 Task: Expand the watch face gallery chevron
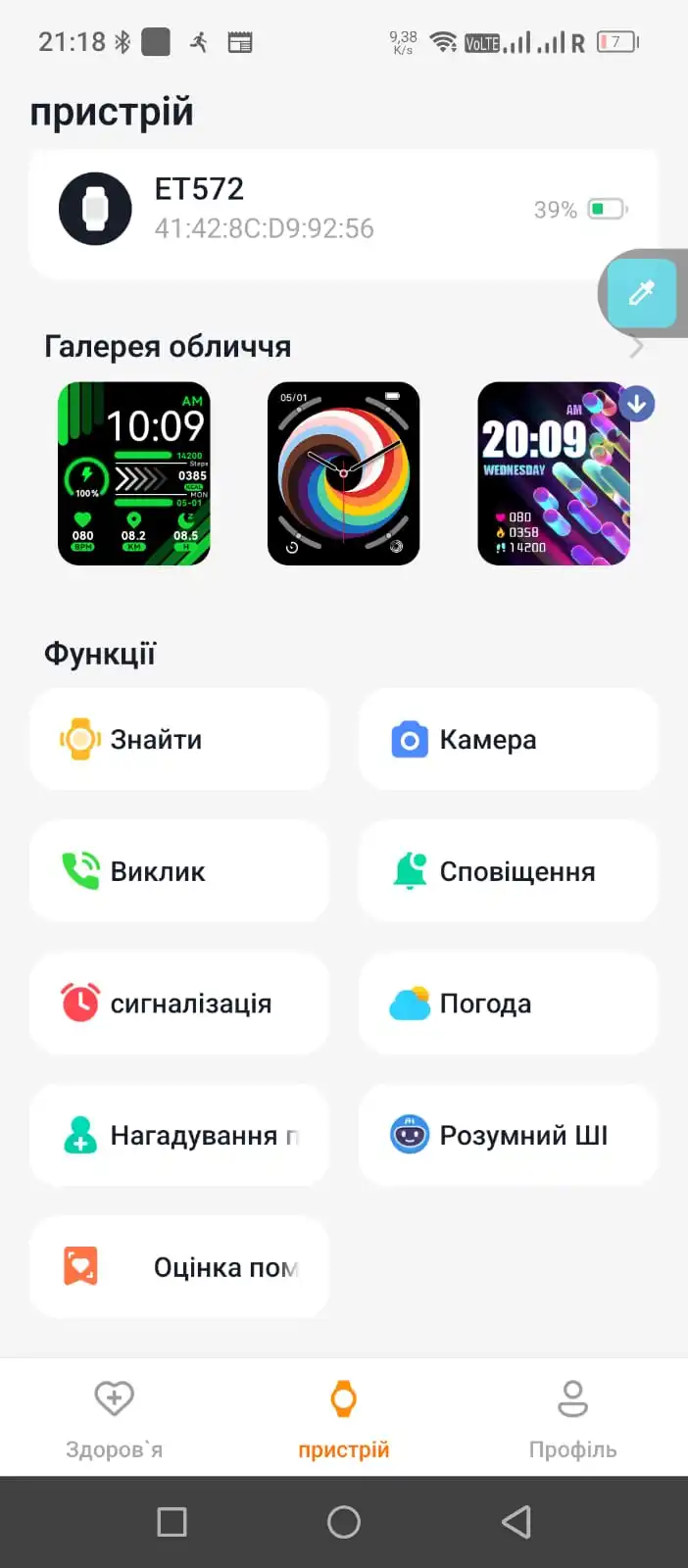click(637, 346)
